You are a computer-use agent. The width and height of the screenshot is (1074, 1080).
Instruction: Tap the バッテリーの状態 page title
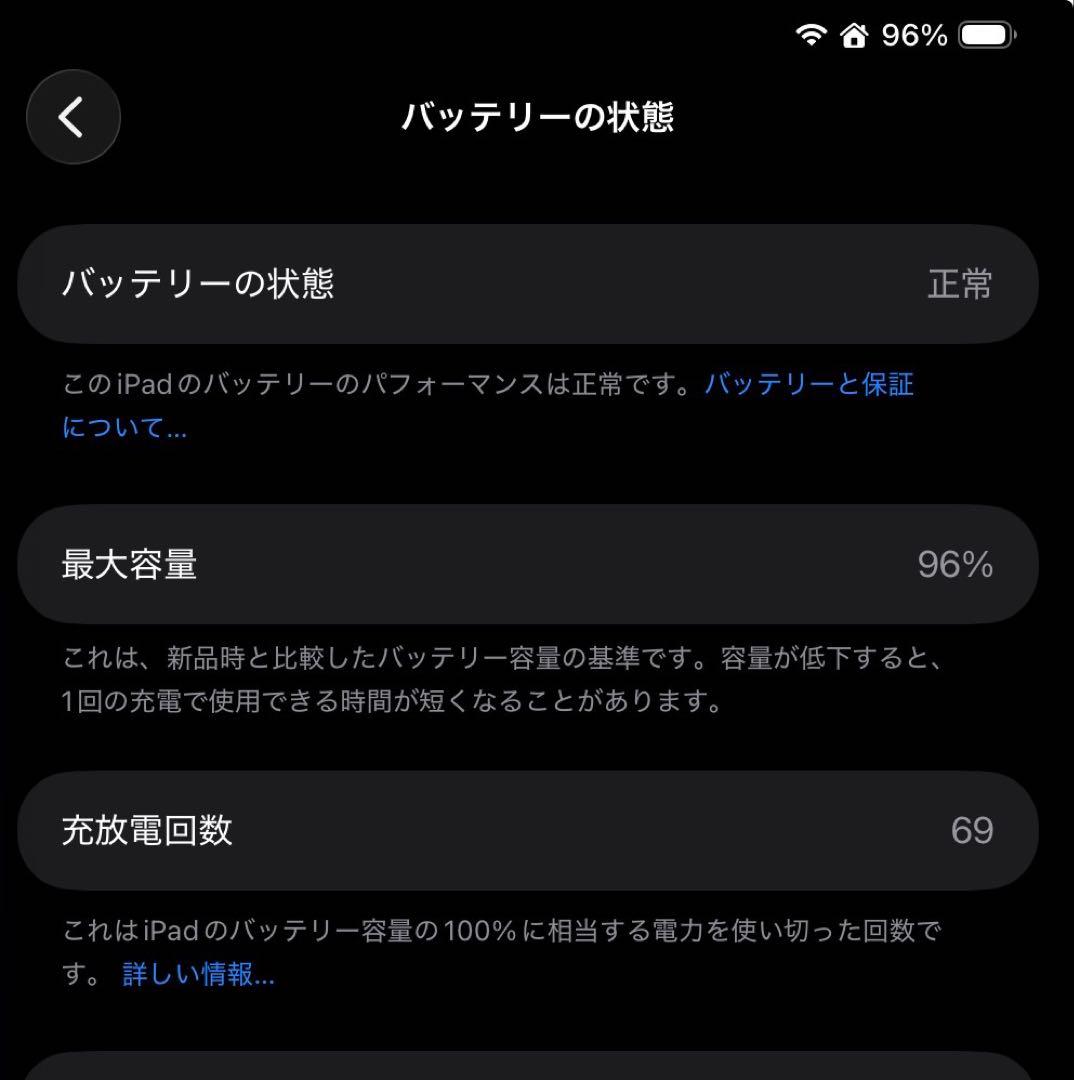pyautogui.click(x=537, y=117)
